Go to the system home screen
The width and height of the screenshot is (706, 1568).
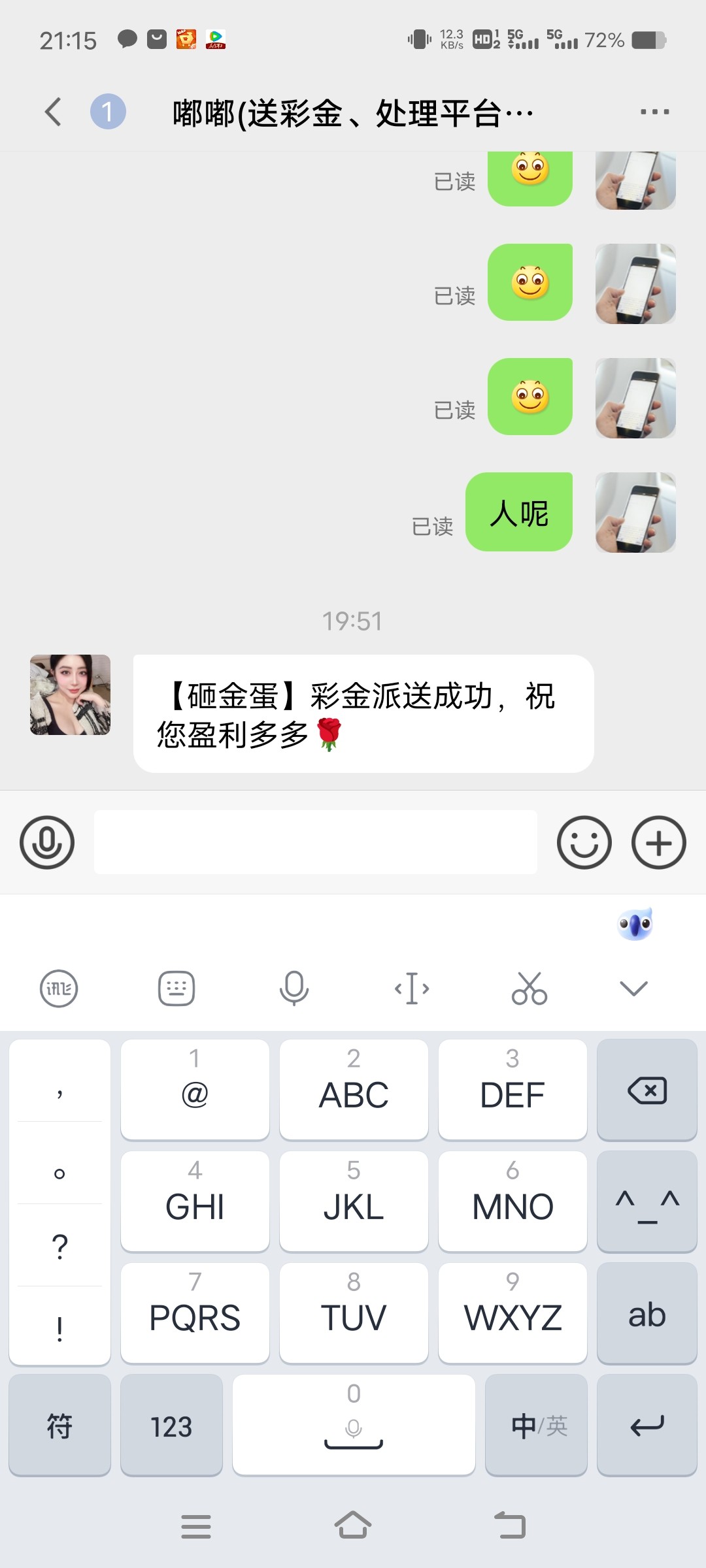353,1526
